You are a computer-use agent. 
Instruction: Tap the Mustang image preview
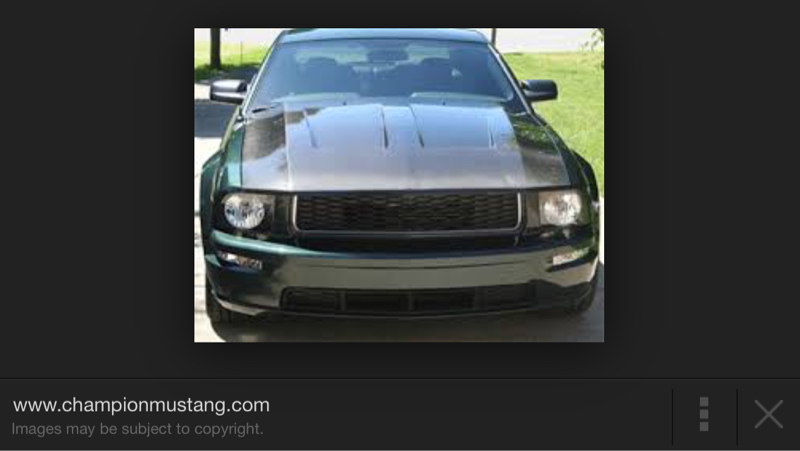(398, 185)
